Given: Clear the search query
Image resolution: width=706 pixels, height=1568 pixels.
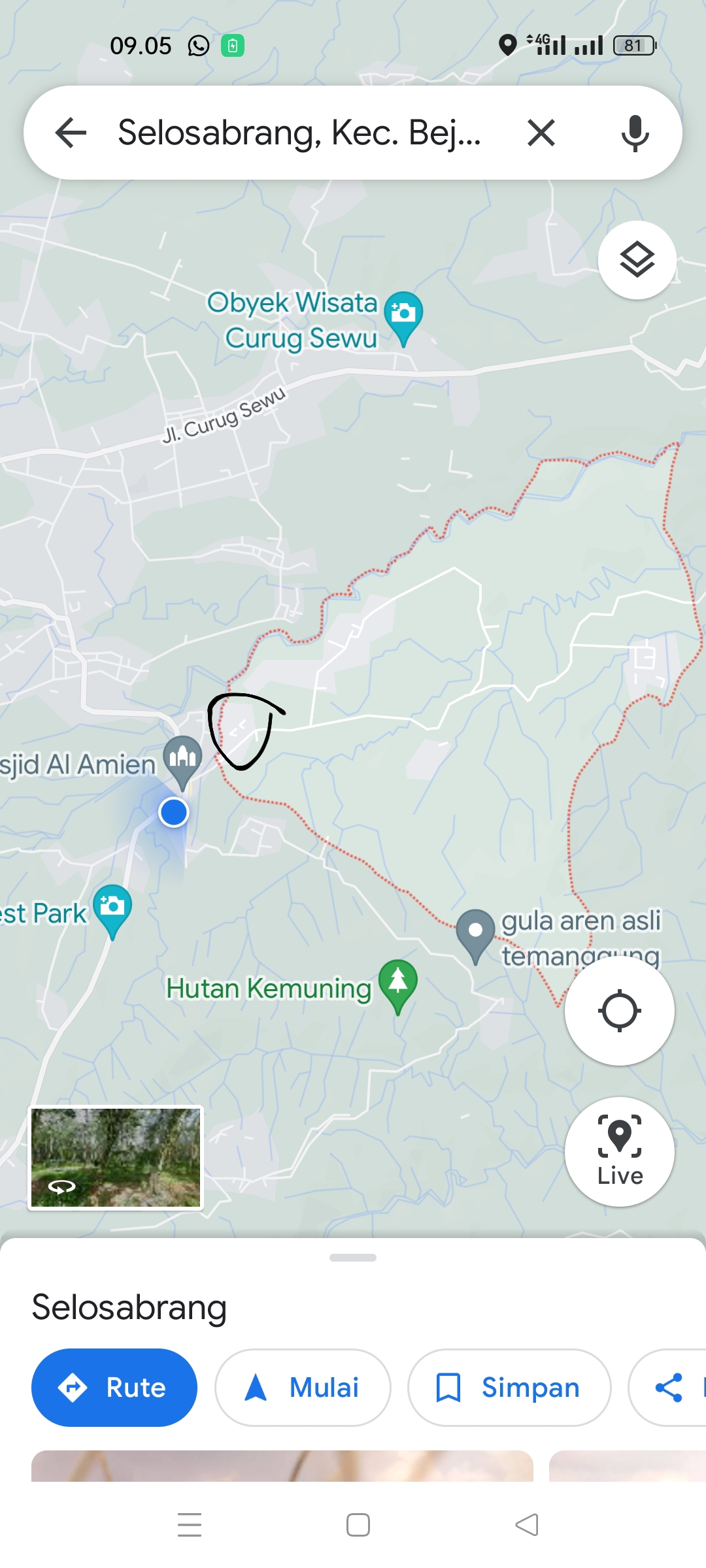Looking at the screenshot, I should [x=541, y=133].
